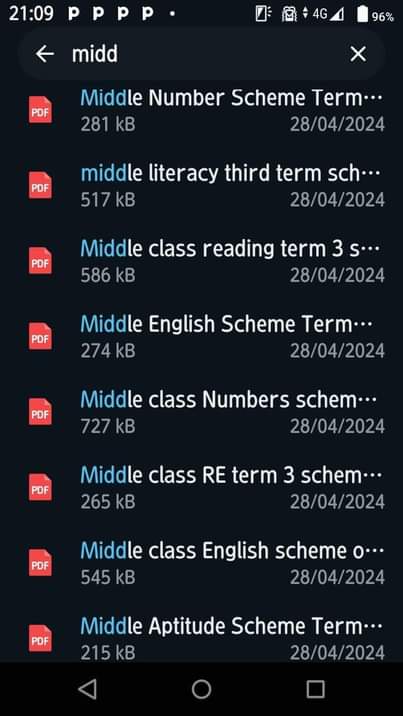Open Middle class reading term 3 file
The height and width of the screenshot is (716, 403).
201,261
